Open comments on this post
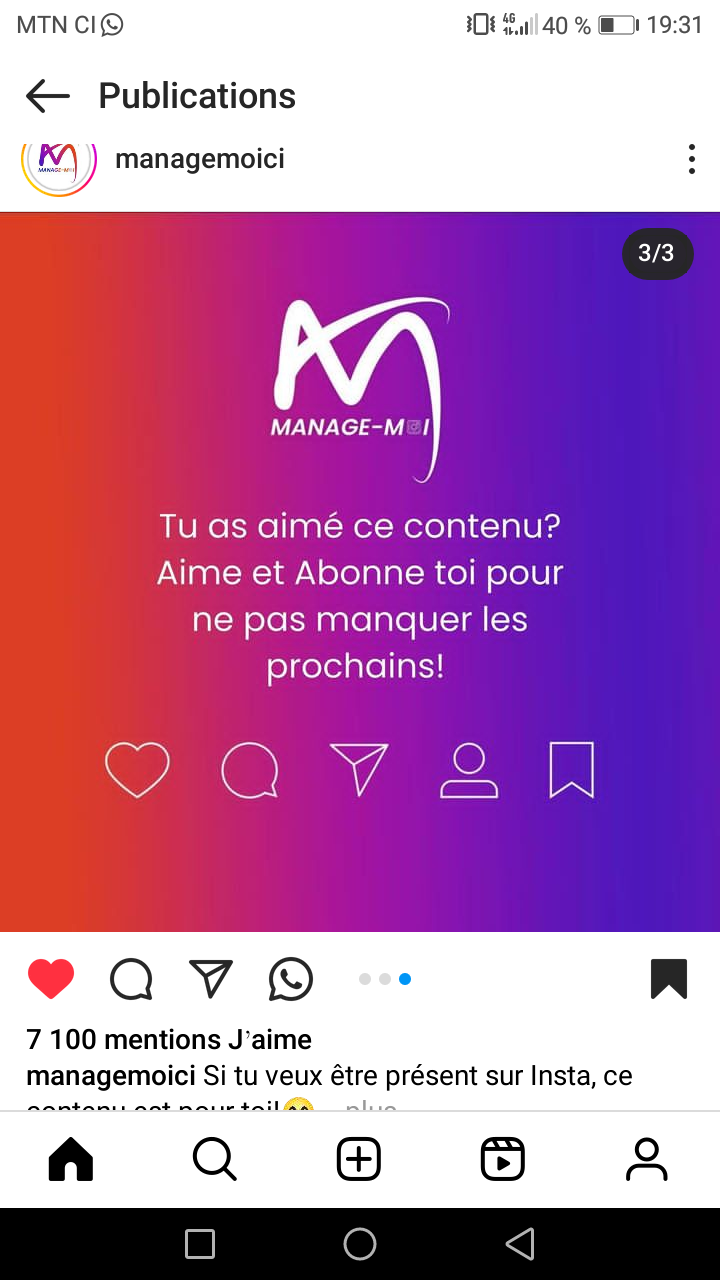This screenshot has width=720, height=1280. [x=131, y=979]
